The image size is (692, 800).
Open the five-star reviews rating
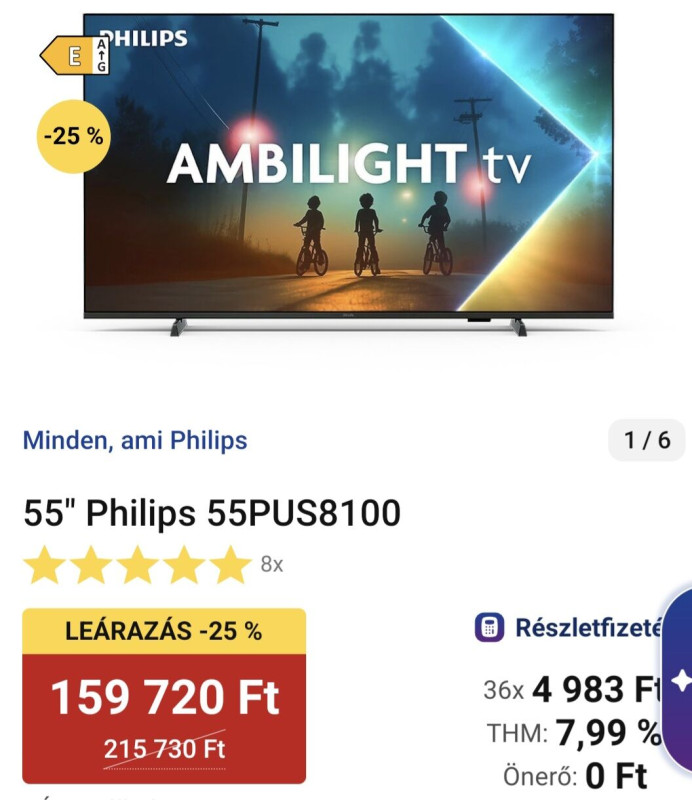click(138, 565)
